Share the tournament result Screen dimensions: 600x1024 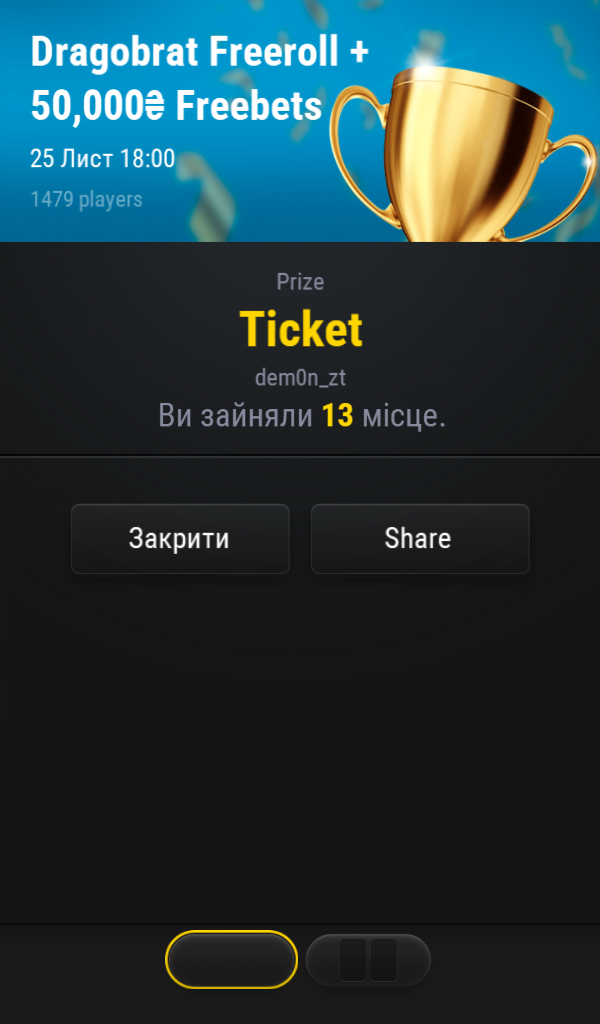click(x=420, y=539)
